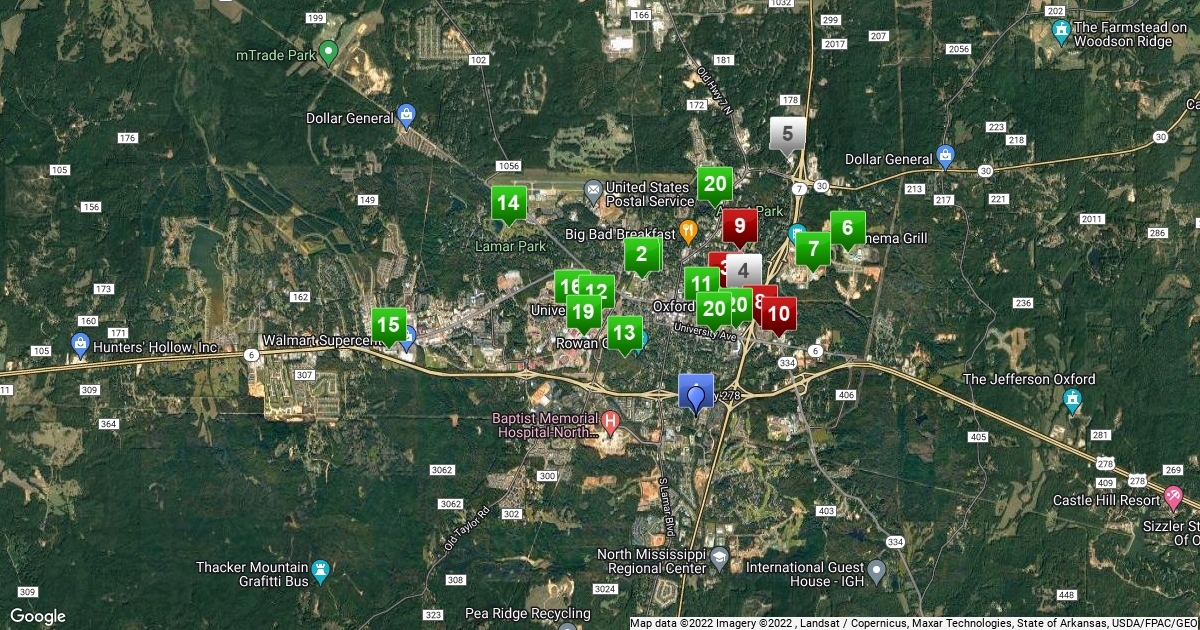Open Baptist Memorial Hospital place pin
Image resolution: width=1200 pixels, height=630 pixels.
(x=609, y=424)
